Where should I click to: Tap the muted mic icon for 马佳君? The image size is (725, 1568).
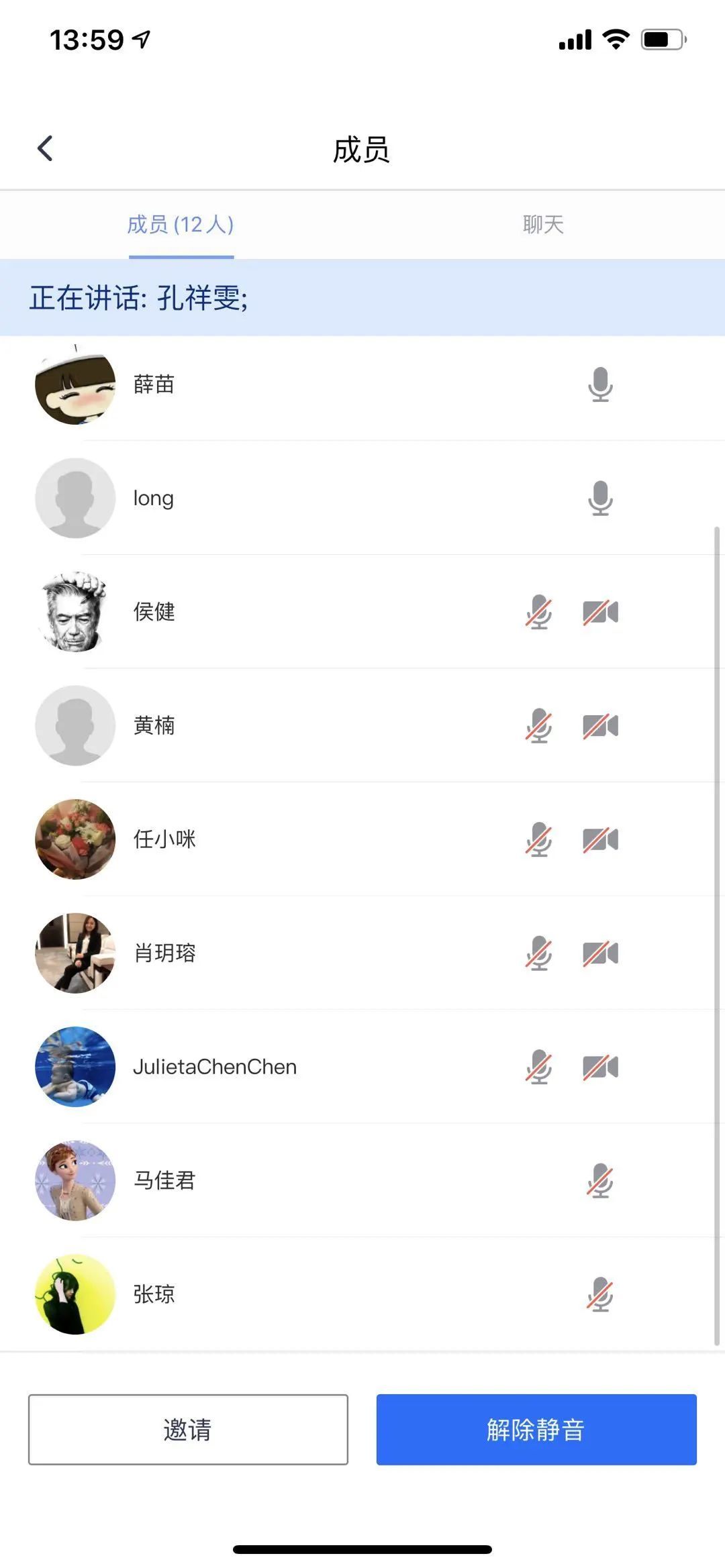coord(600,1181)
